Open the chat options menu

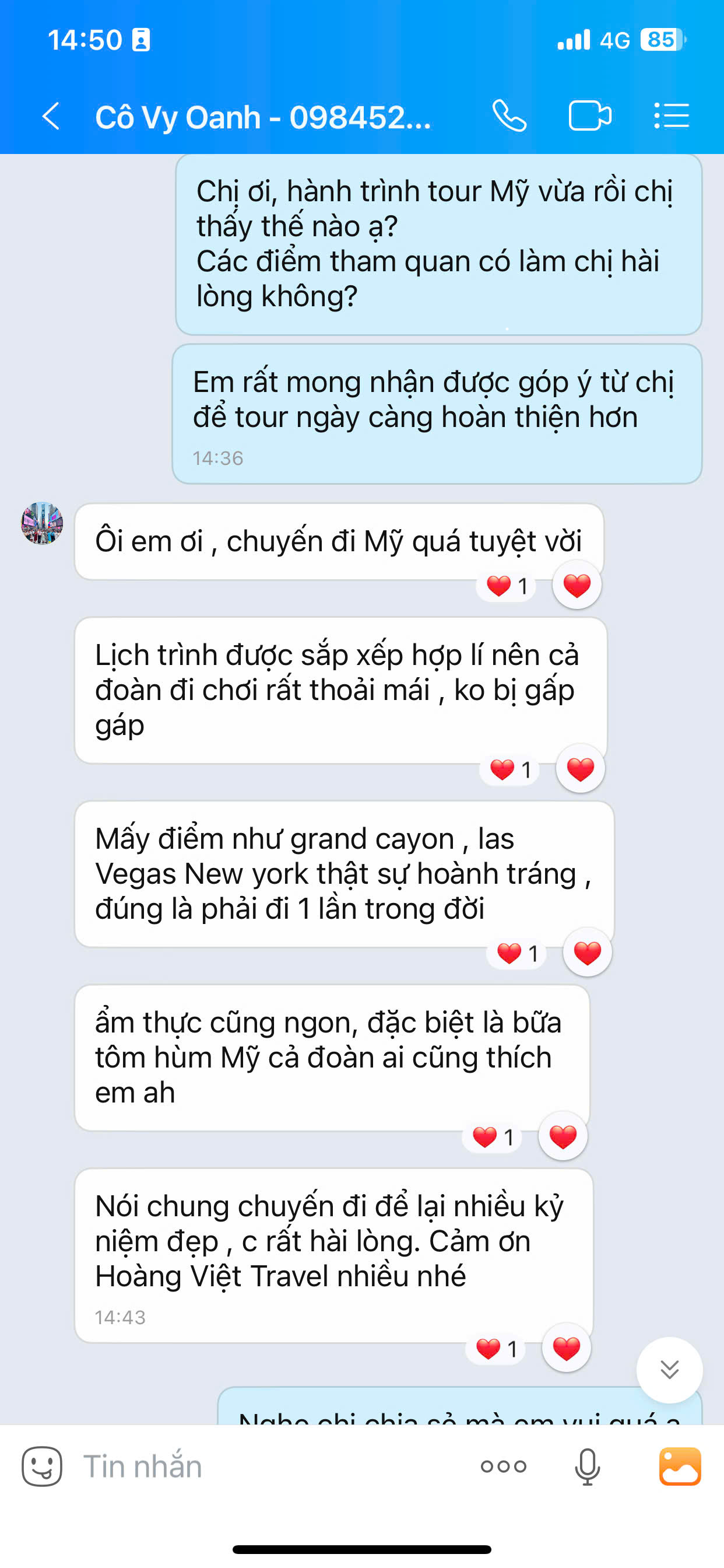(x=671, y=116)
